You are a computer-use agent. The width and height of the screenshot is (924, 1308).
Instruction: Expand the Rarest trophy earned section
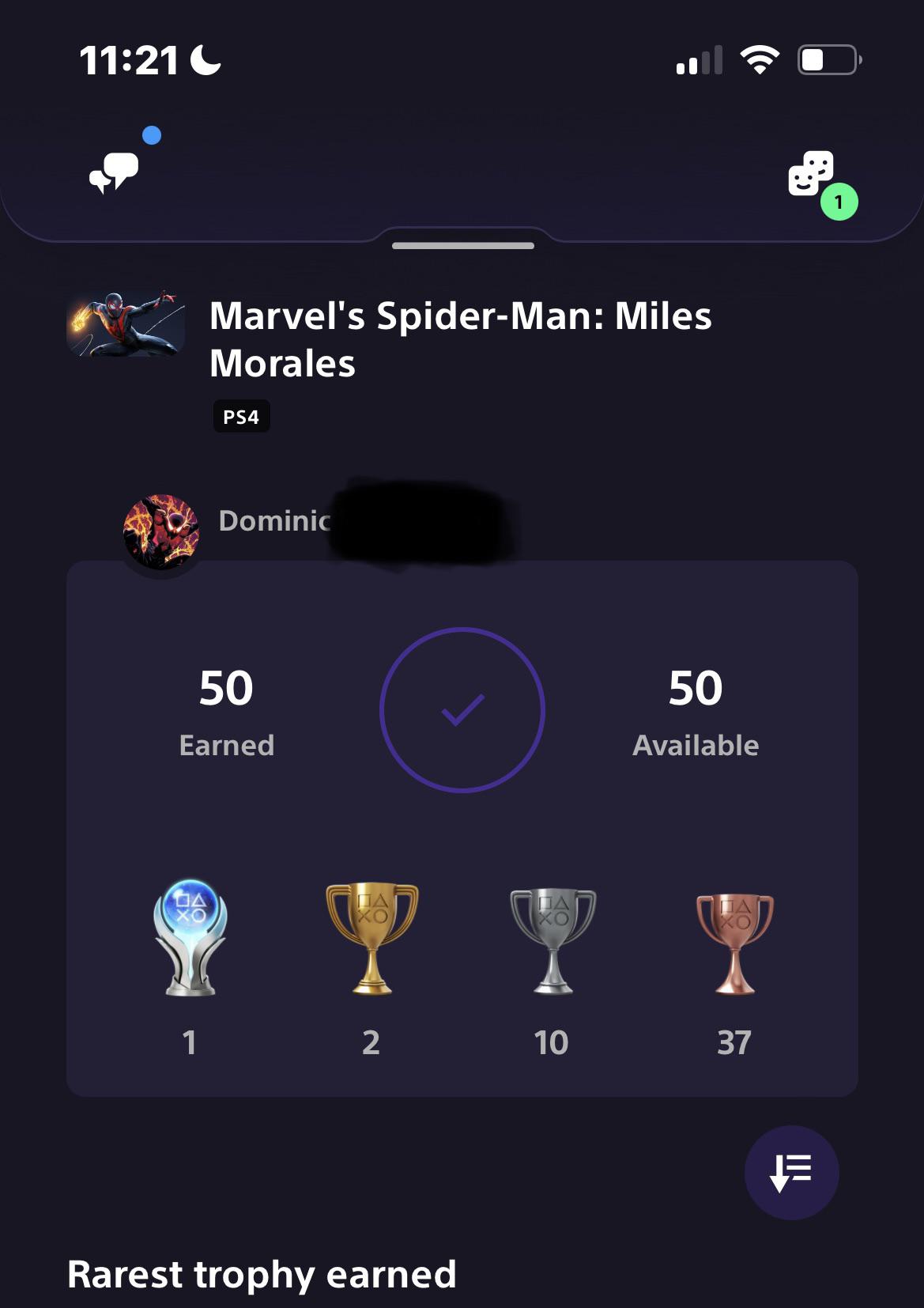(x=262, y=1274)
